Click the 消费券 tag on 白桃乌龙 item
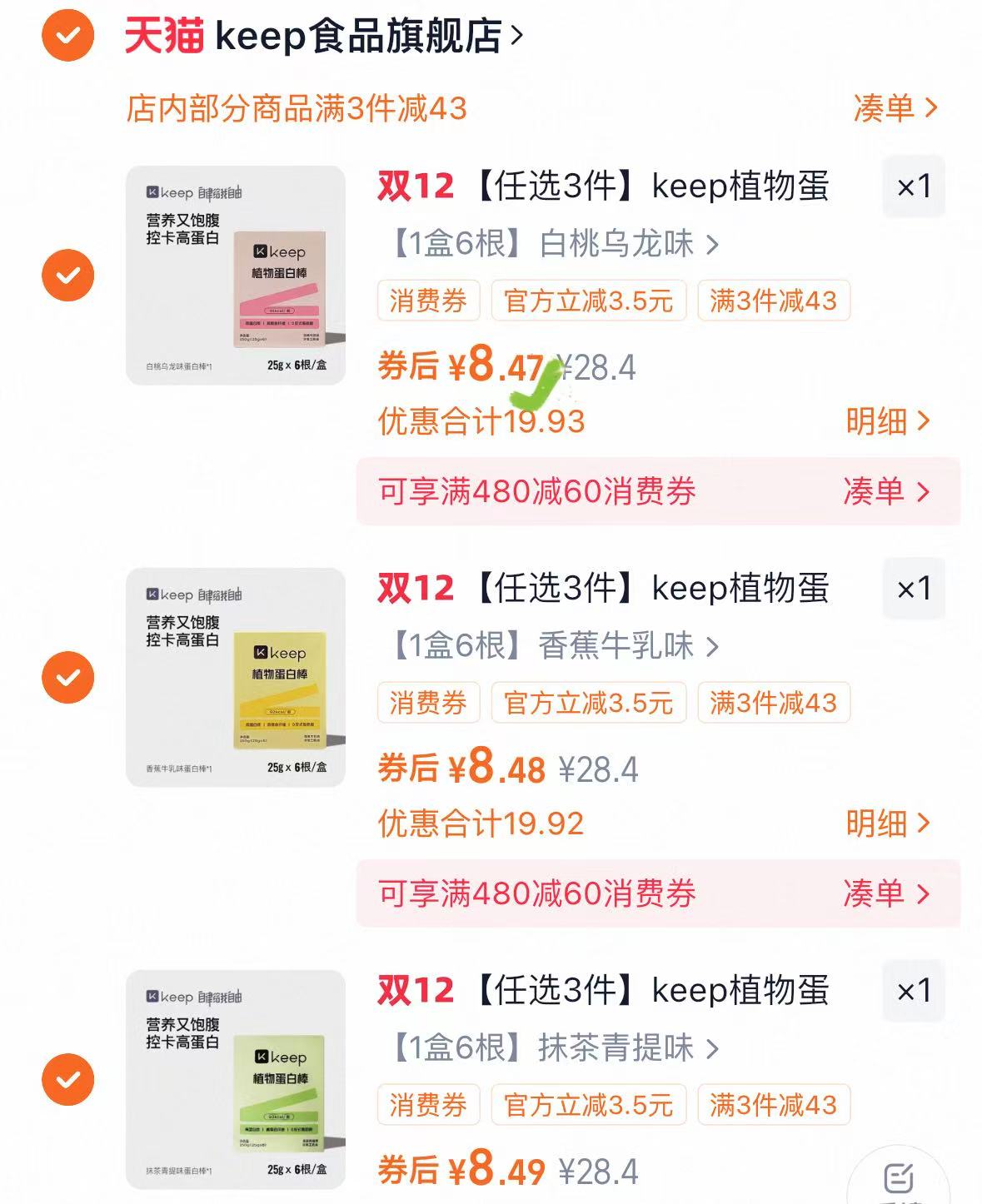Image resolution: width=982 pixels, height=1204 pixels. [429, 301]
